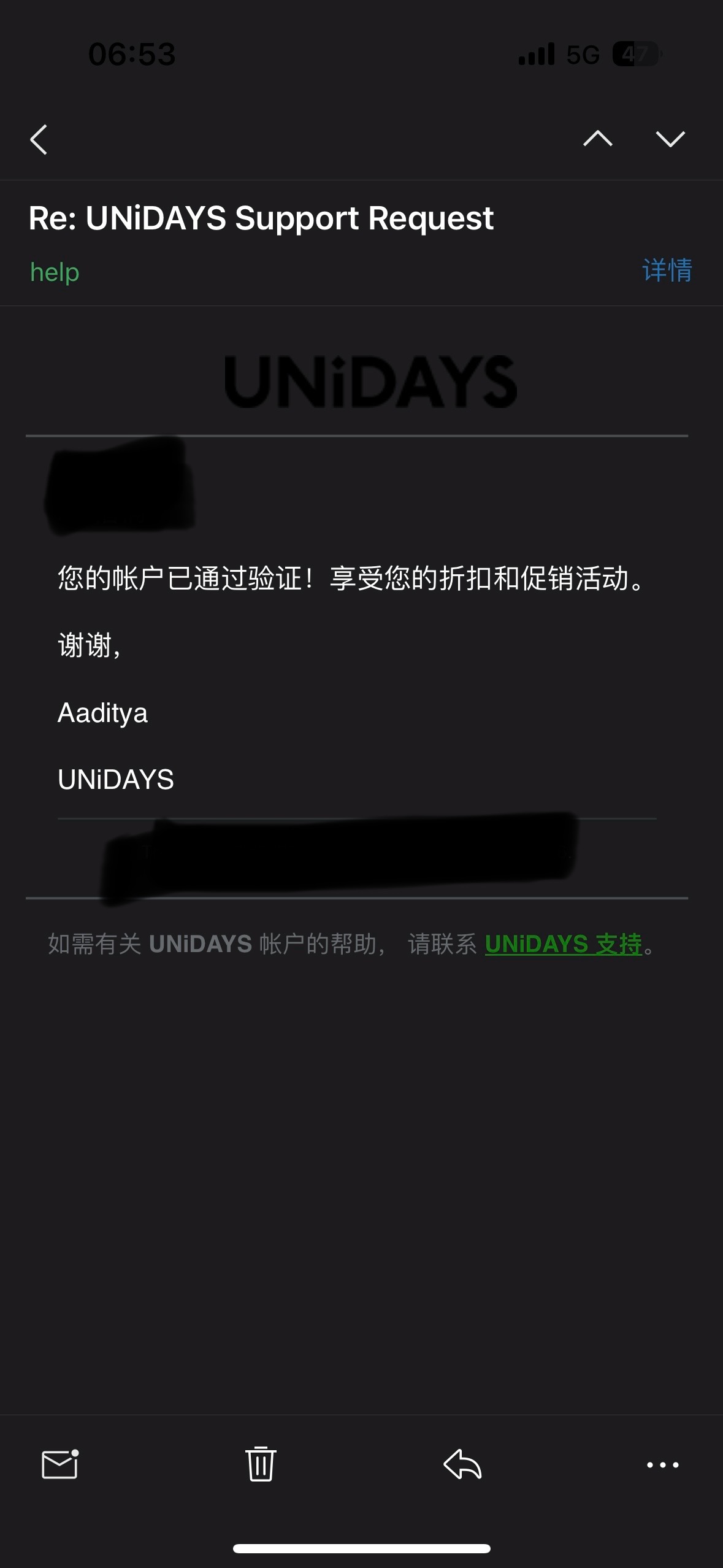Mark this email as unread
Viewport: 723px width, 1568px height.
tap(60, 1464)
